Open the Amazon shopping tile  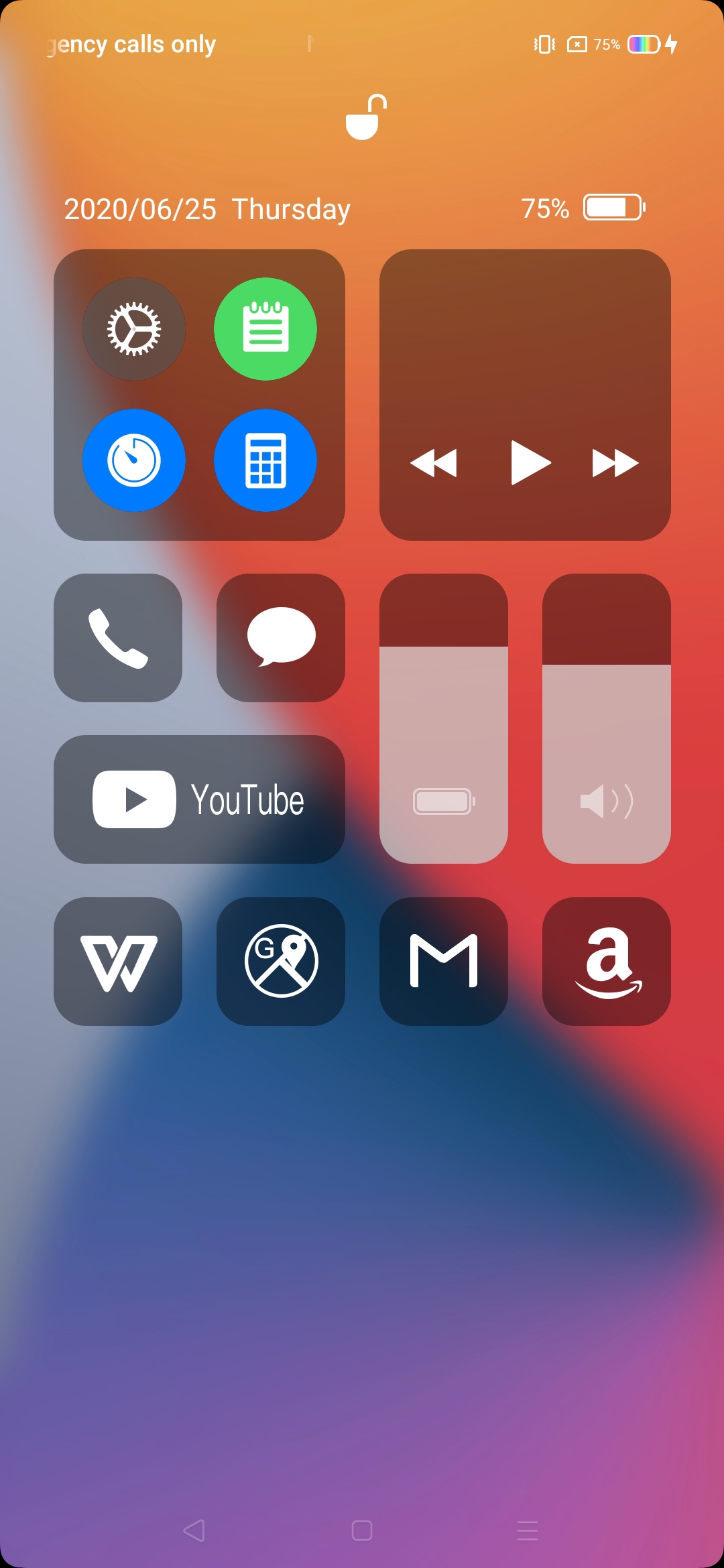[x=607, y=962]
